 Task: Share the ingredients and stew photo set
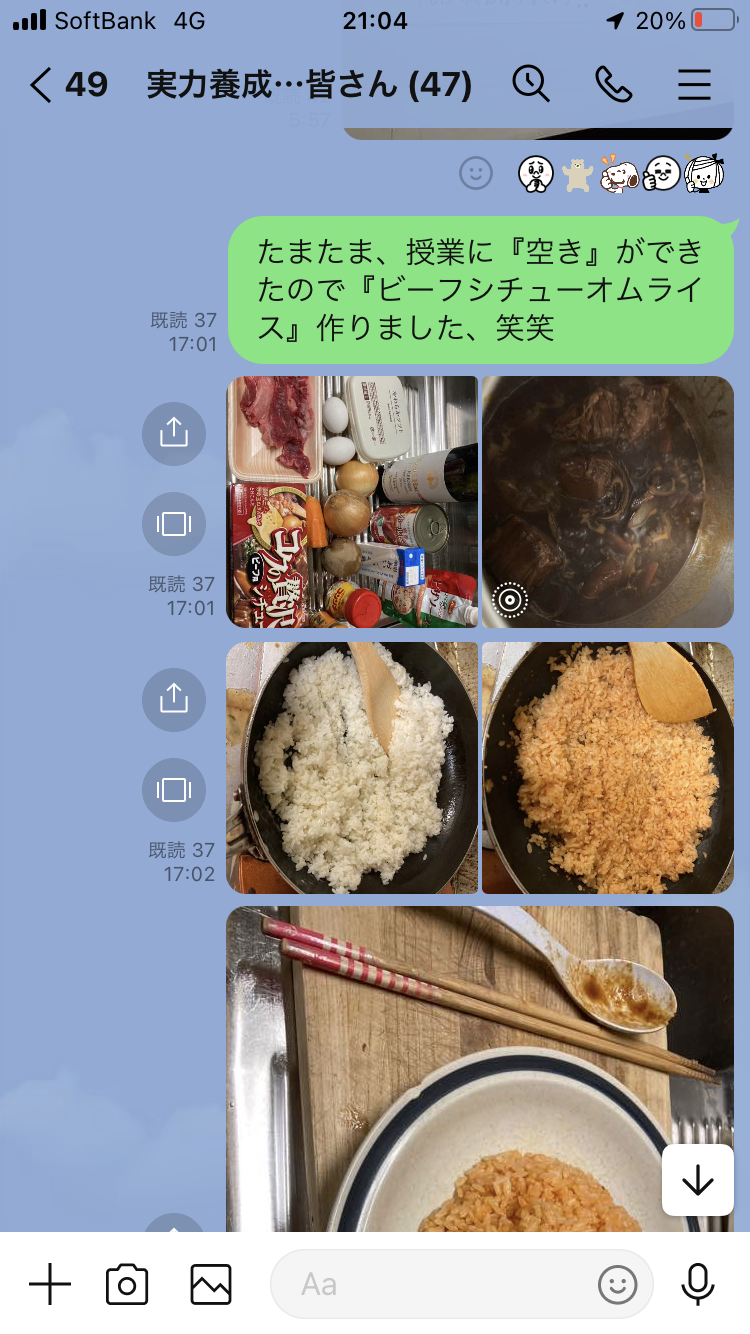(174, 433)
